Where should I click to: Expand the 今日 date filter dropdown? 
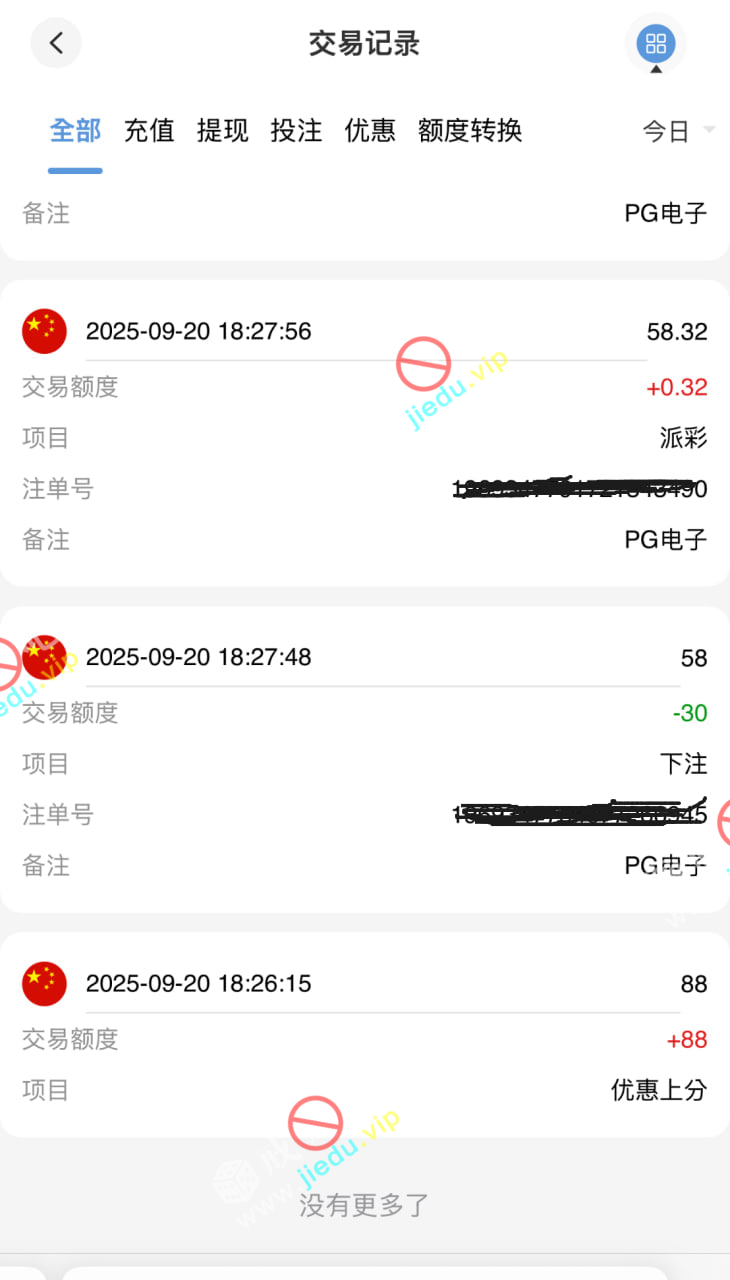(678, 131)
